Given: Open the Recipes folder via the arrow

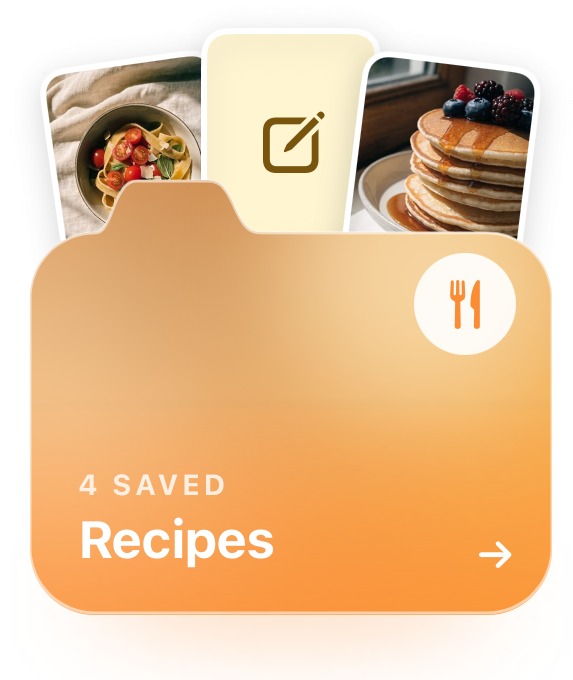Looking at the screenshot, I should [x=495, y=554].
